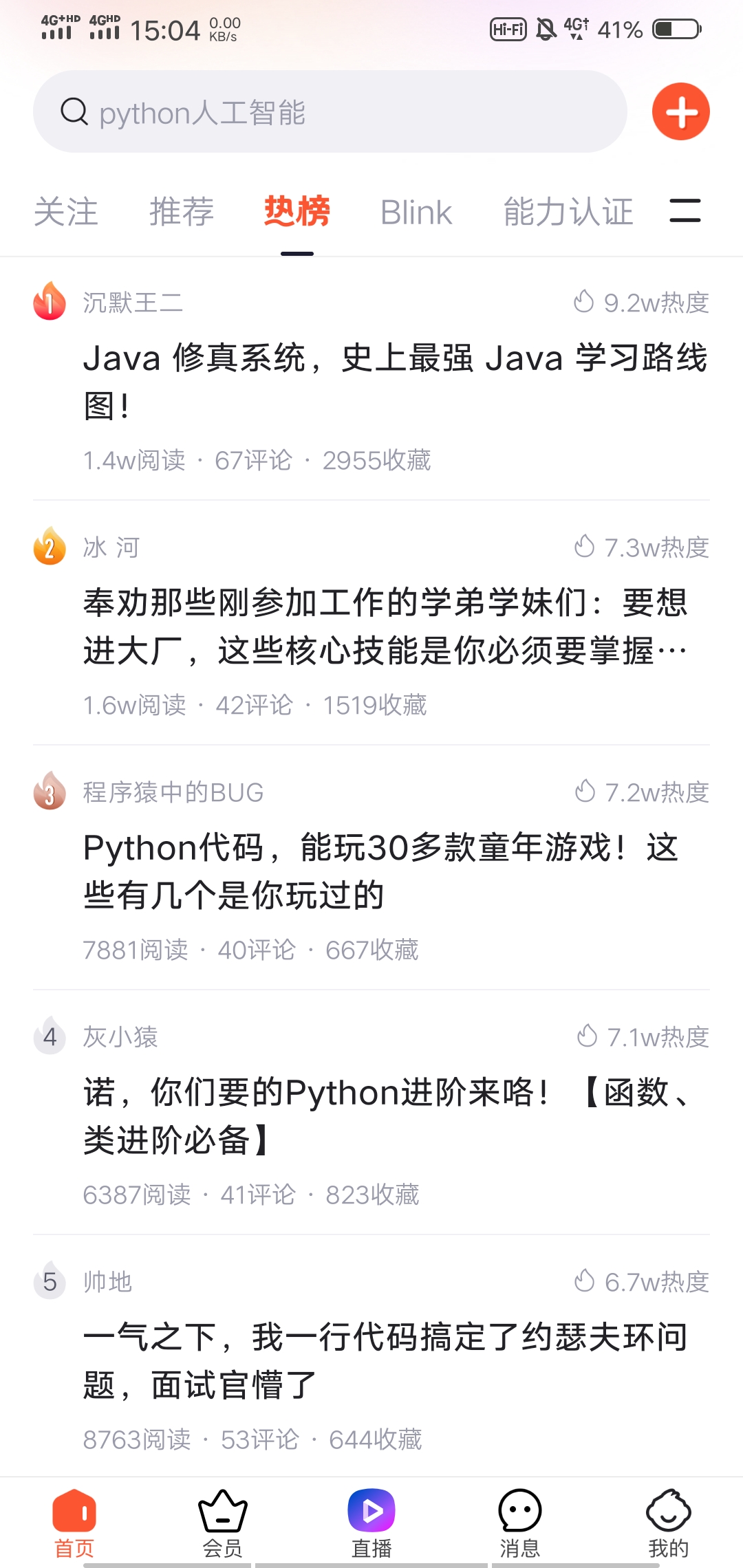This screenshot has width=743, height=1568.
Task: Open the channel list menu icon
Action: (685, 211)
